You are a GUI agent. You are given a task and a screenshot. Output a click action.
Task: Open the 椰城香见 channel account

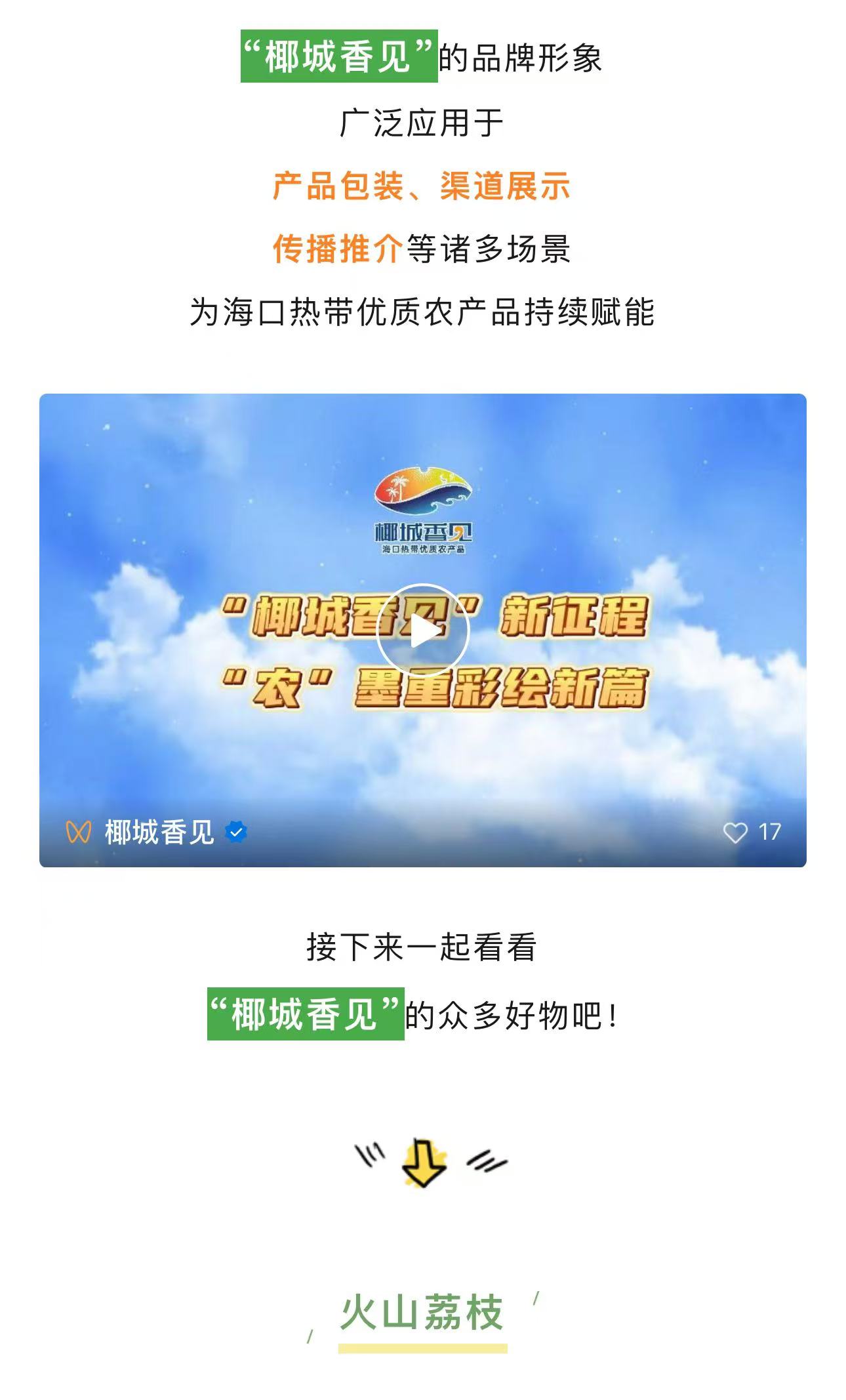159,833
